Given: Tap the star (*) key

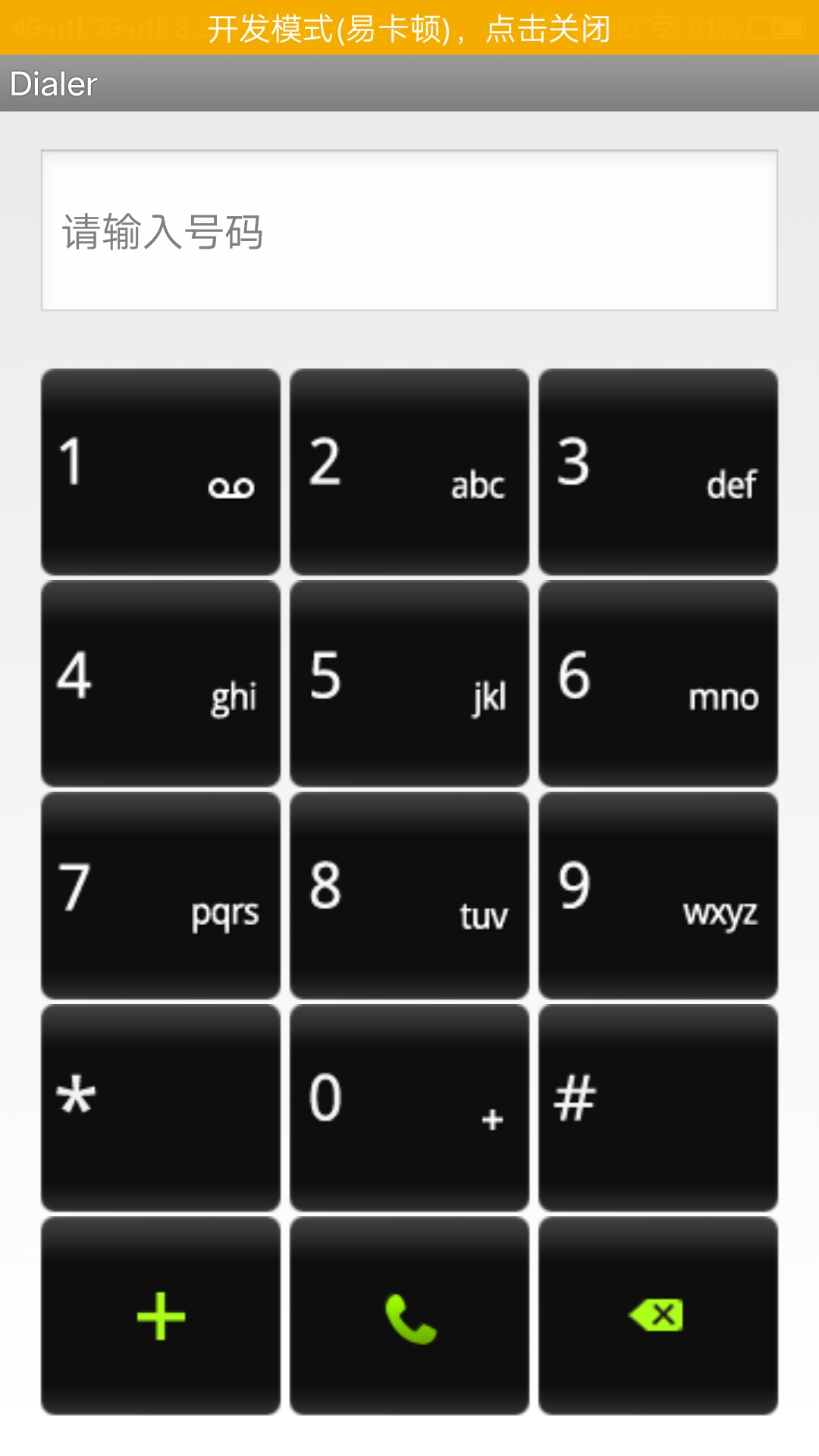Looking at the screenshot, I should [x=161, y=1107].
